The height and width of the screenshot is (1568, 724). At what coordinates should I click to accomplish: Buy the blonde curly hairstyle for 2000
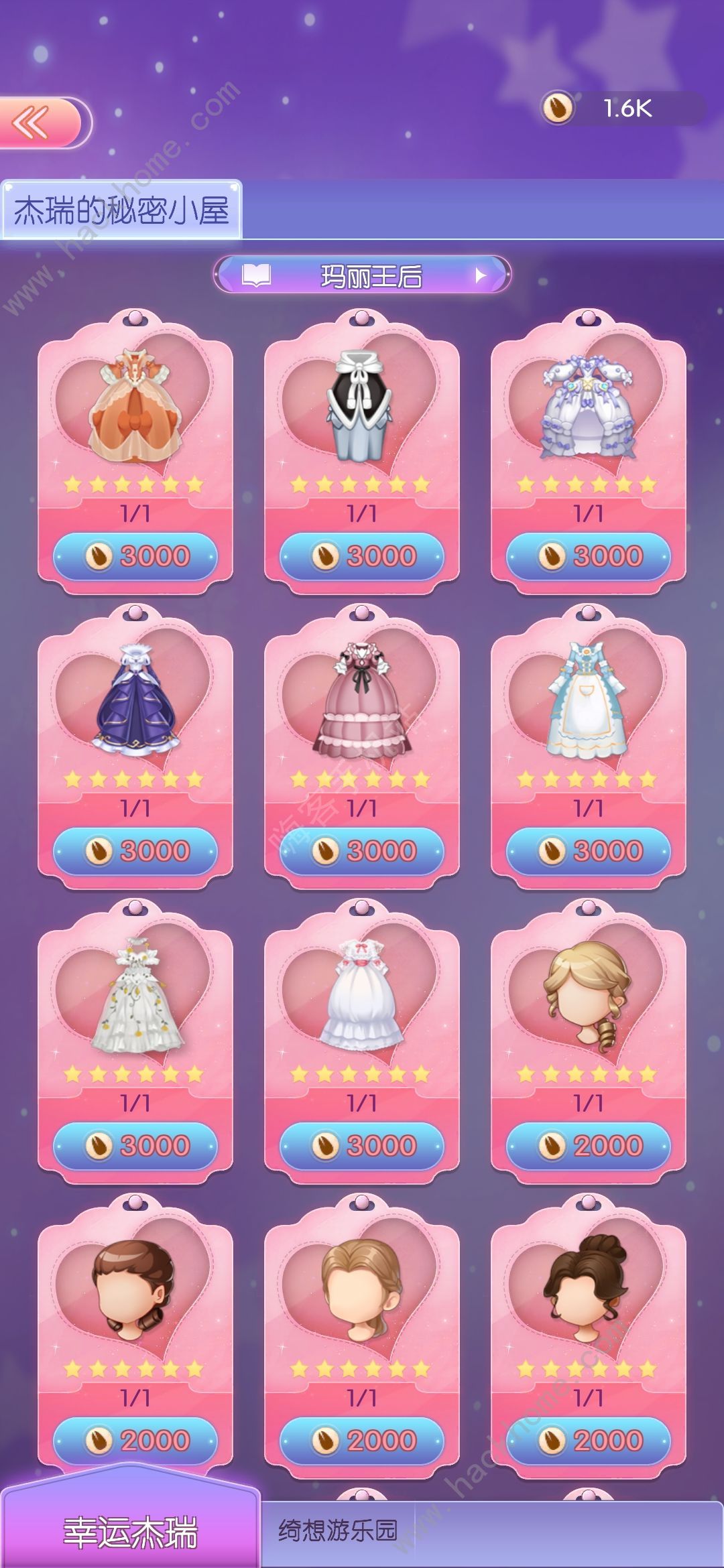click(x=589, y=1146)
